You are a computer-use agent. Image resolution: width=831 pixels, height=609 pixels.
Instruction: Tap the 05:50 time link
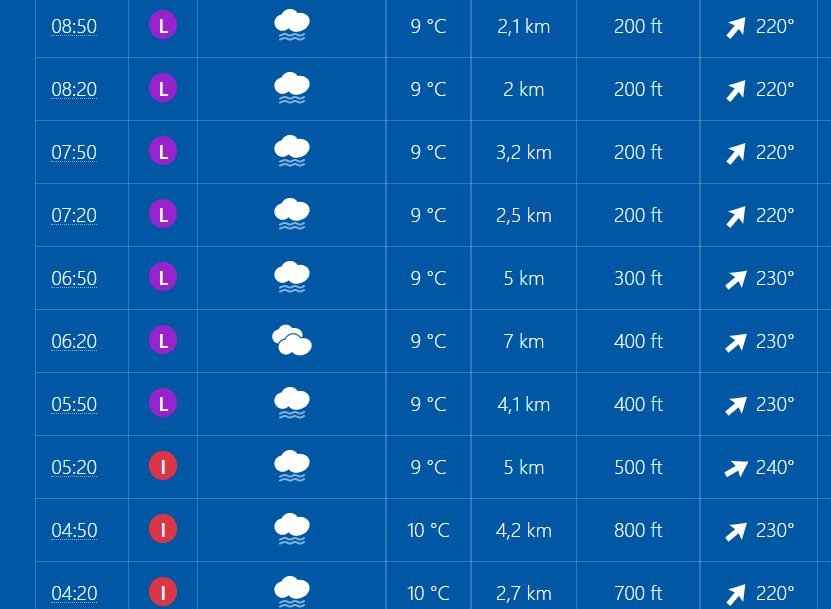click(74, 404)
